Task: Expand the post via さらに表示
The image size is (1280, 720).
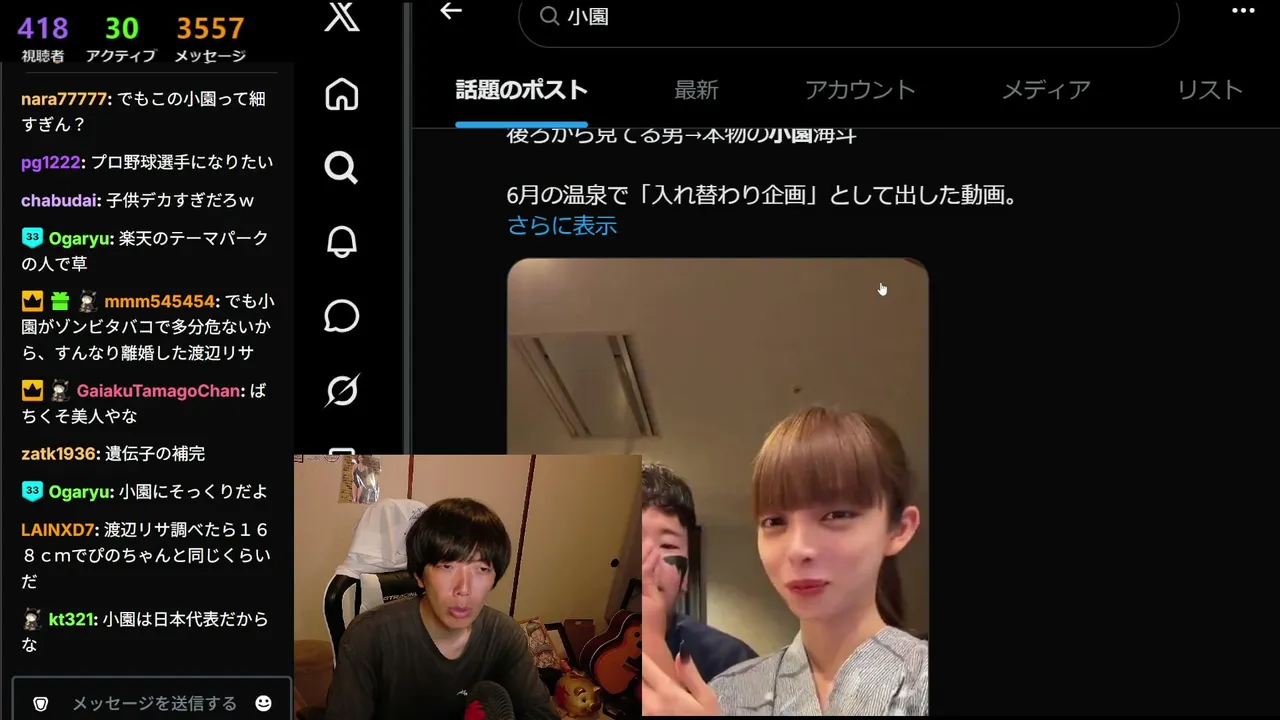Action: pyautogui.click(x=562, y=226)
